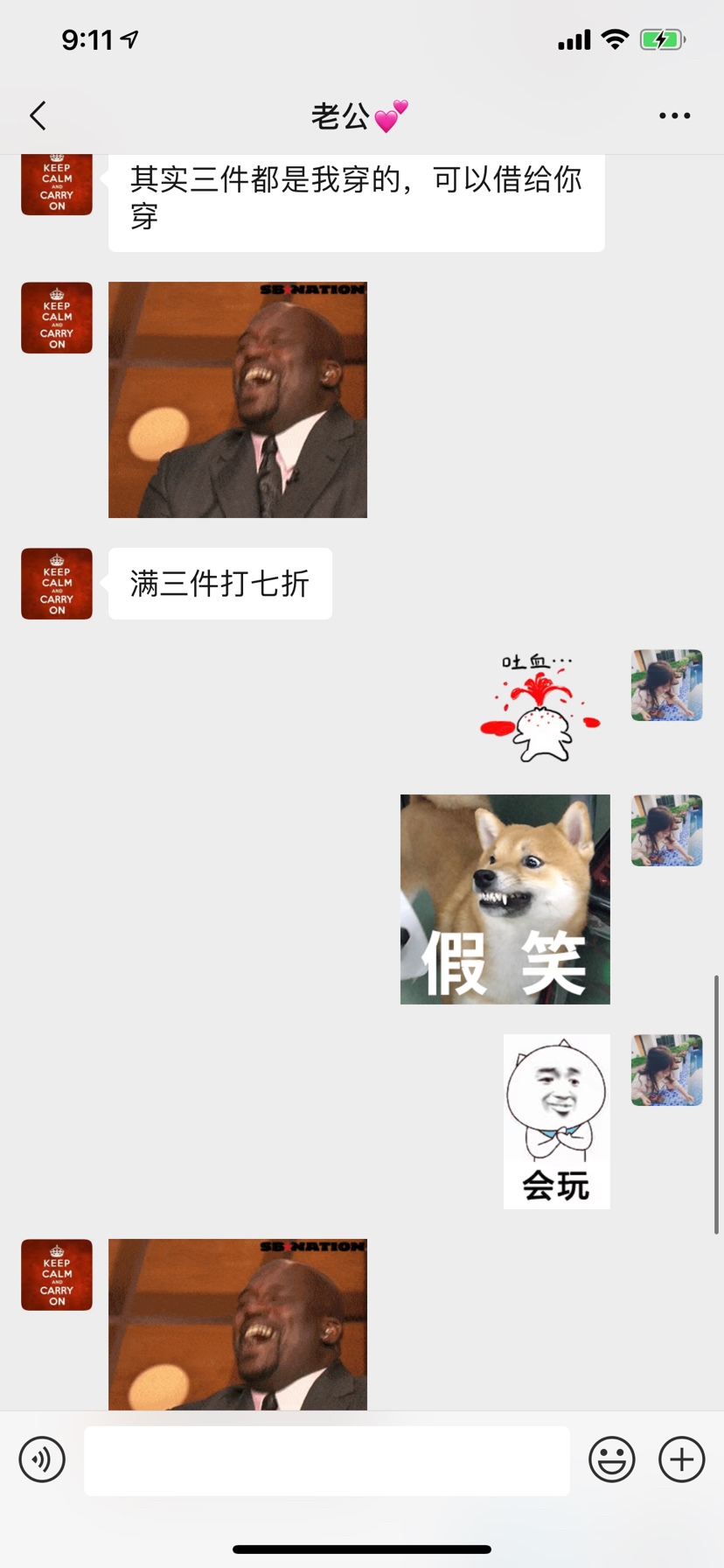This screenshot has height=1568, width=724.
Task: Open the emoji sticker panel
Action: click(611, 1459)
